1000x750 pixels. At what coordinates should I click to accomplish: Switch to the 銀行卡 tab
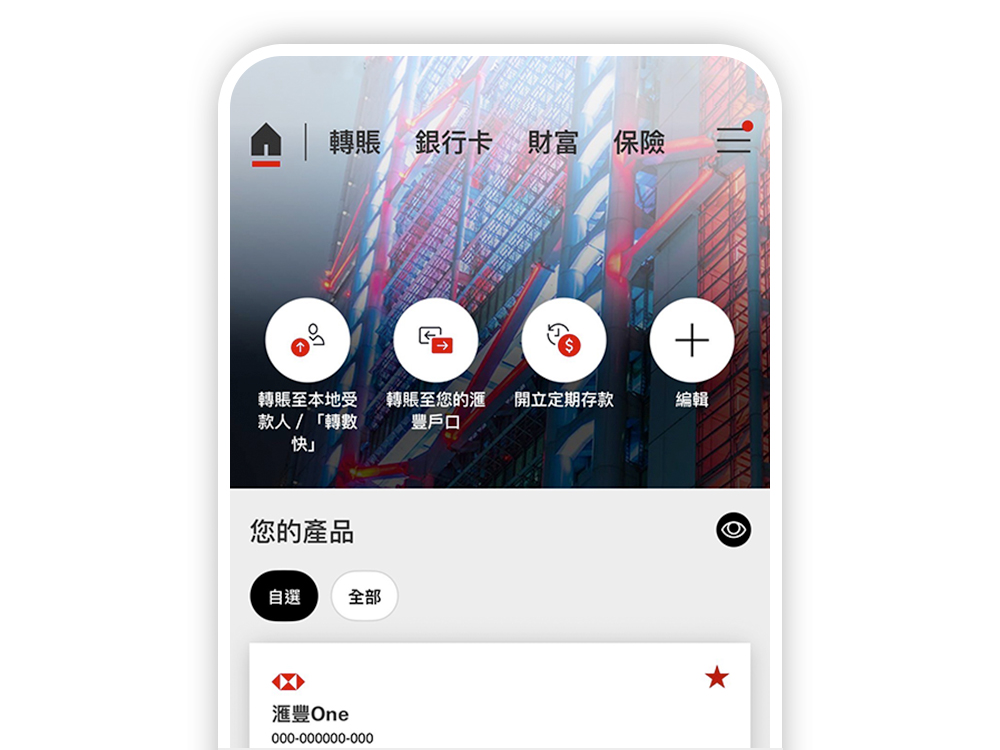click(x=454, y=142)
